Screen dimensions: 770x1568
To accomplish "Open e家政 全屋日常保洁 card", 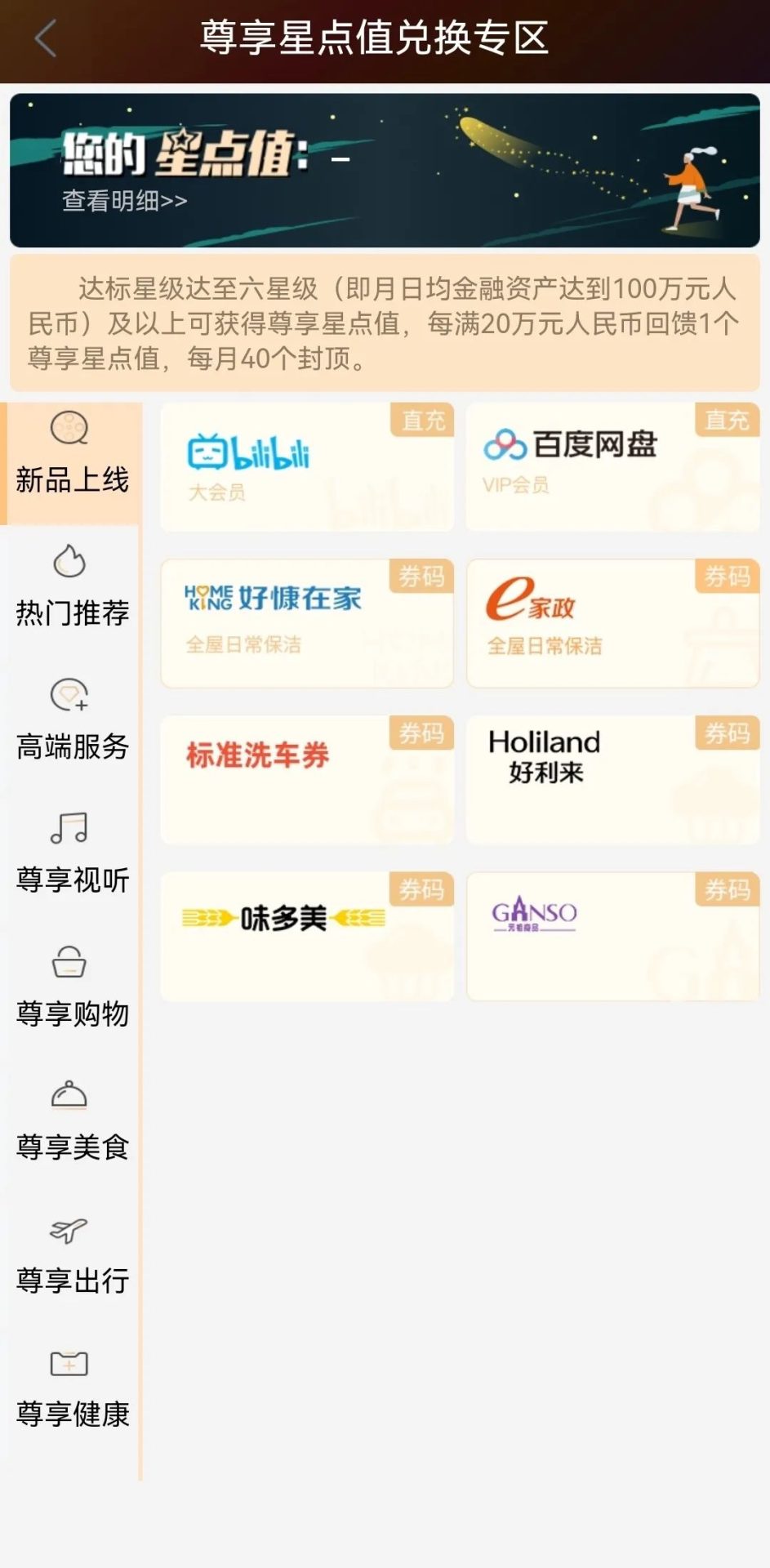I will [612, 623].
